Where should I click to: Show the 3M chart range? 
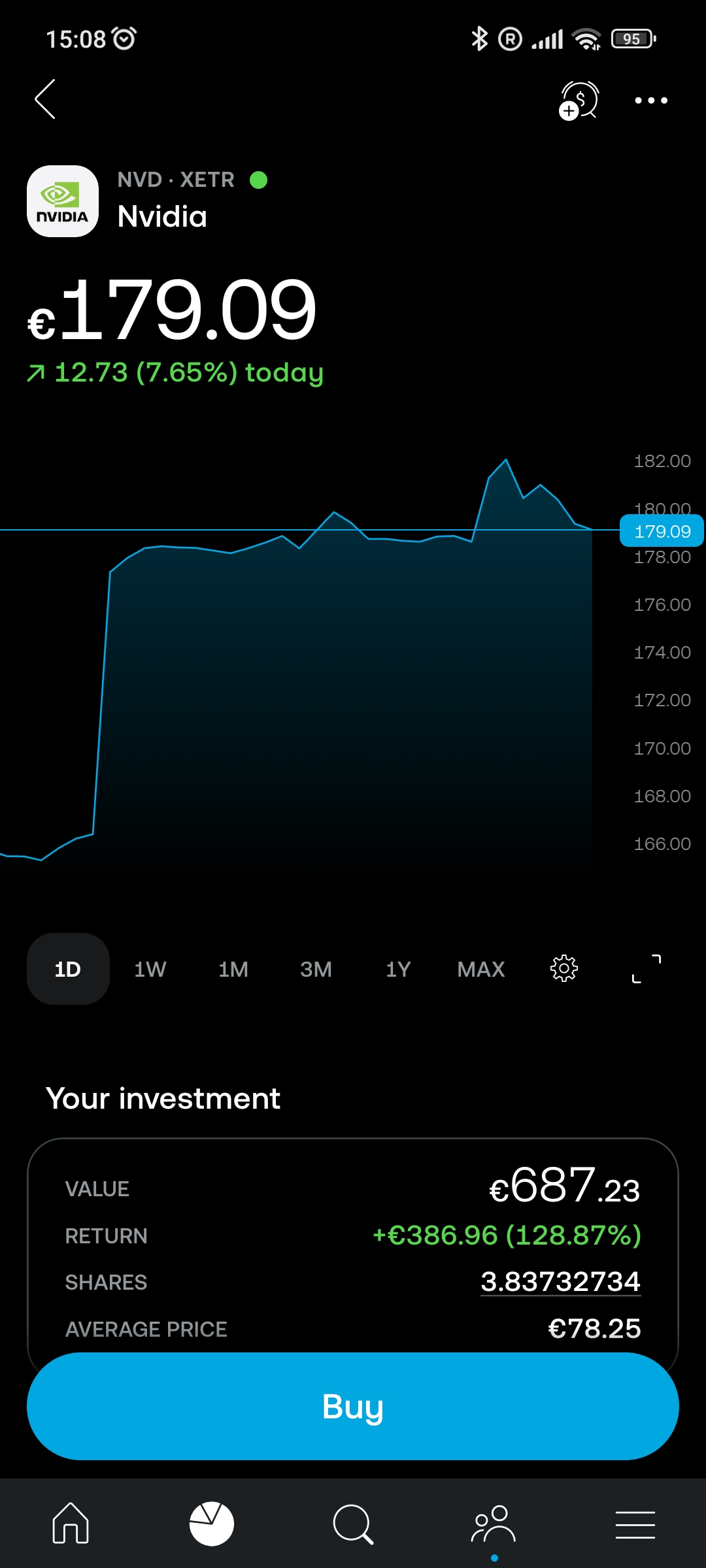(316, 969)
